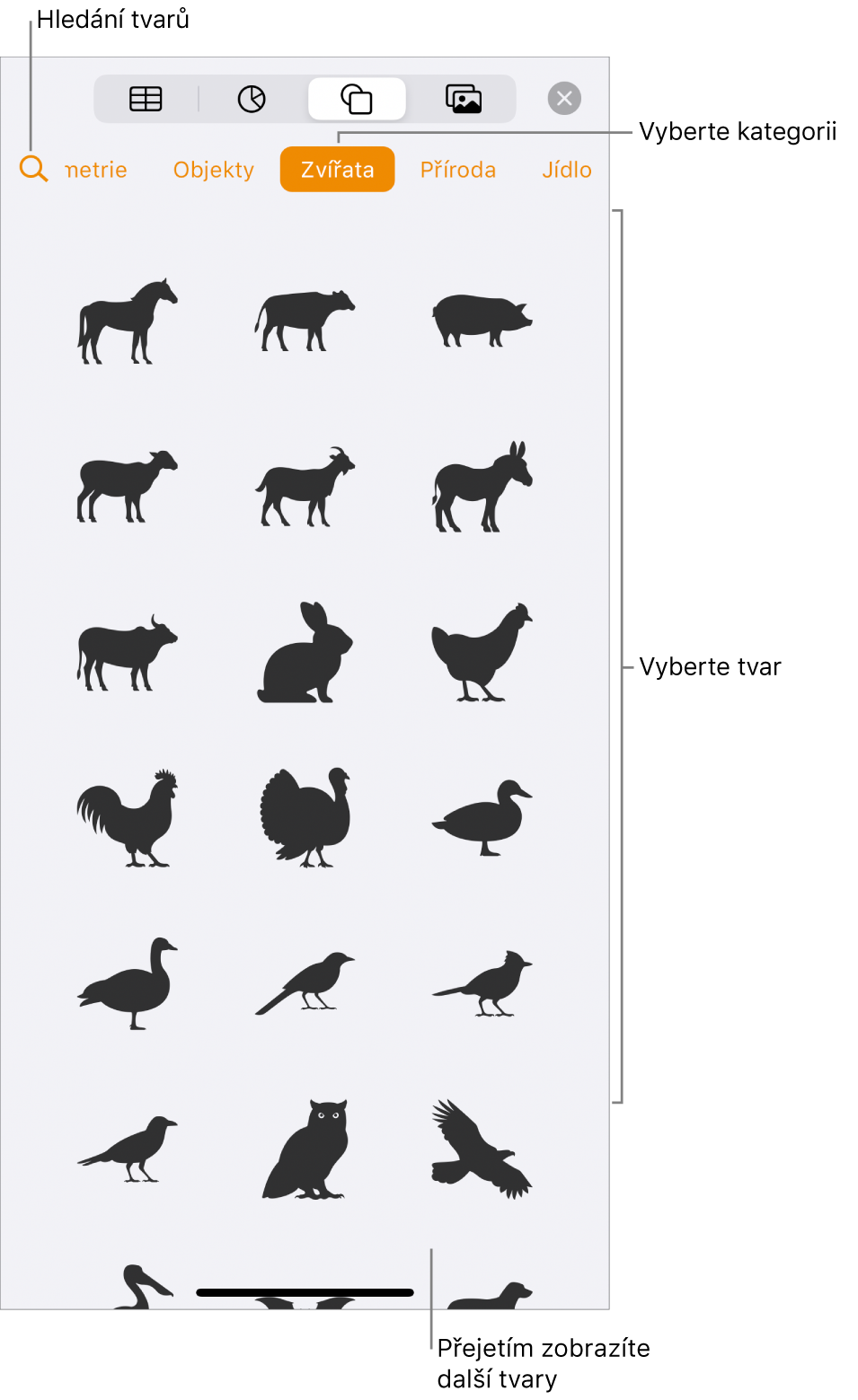Choose the turkey shape
Screen dimensions: 858x1400
coord(305,818)
